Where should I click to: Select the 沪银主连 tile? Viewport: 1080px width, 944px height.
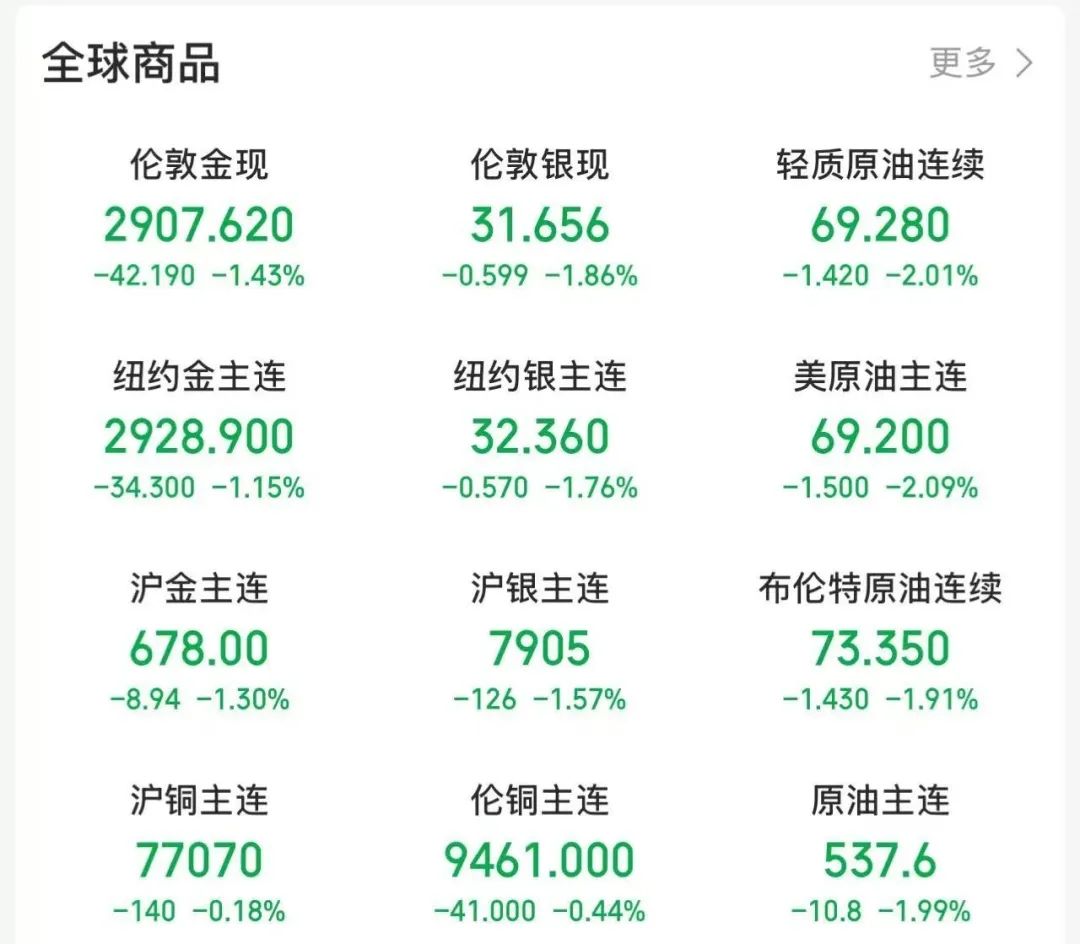[540, 646]
